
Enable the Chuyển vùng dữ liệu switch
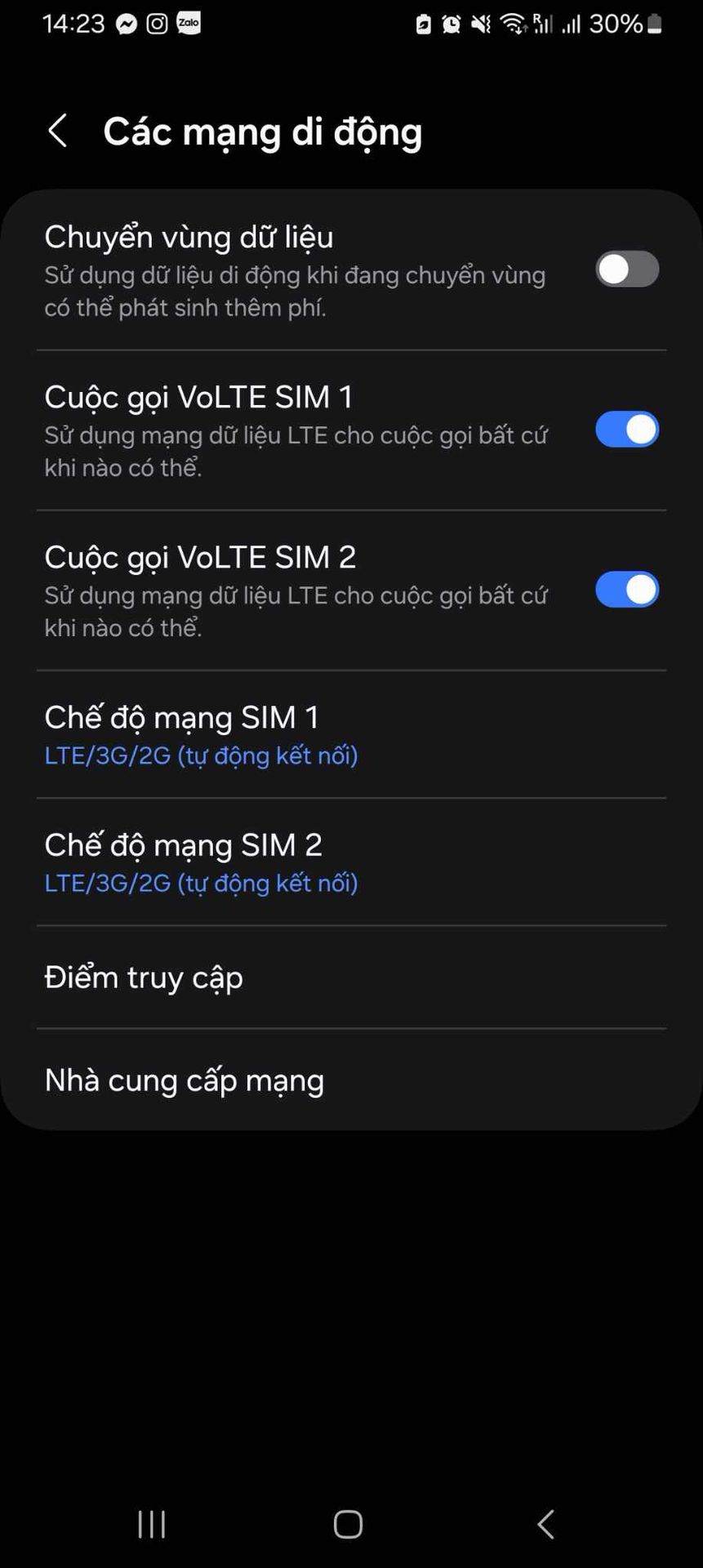click(627, 269)
